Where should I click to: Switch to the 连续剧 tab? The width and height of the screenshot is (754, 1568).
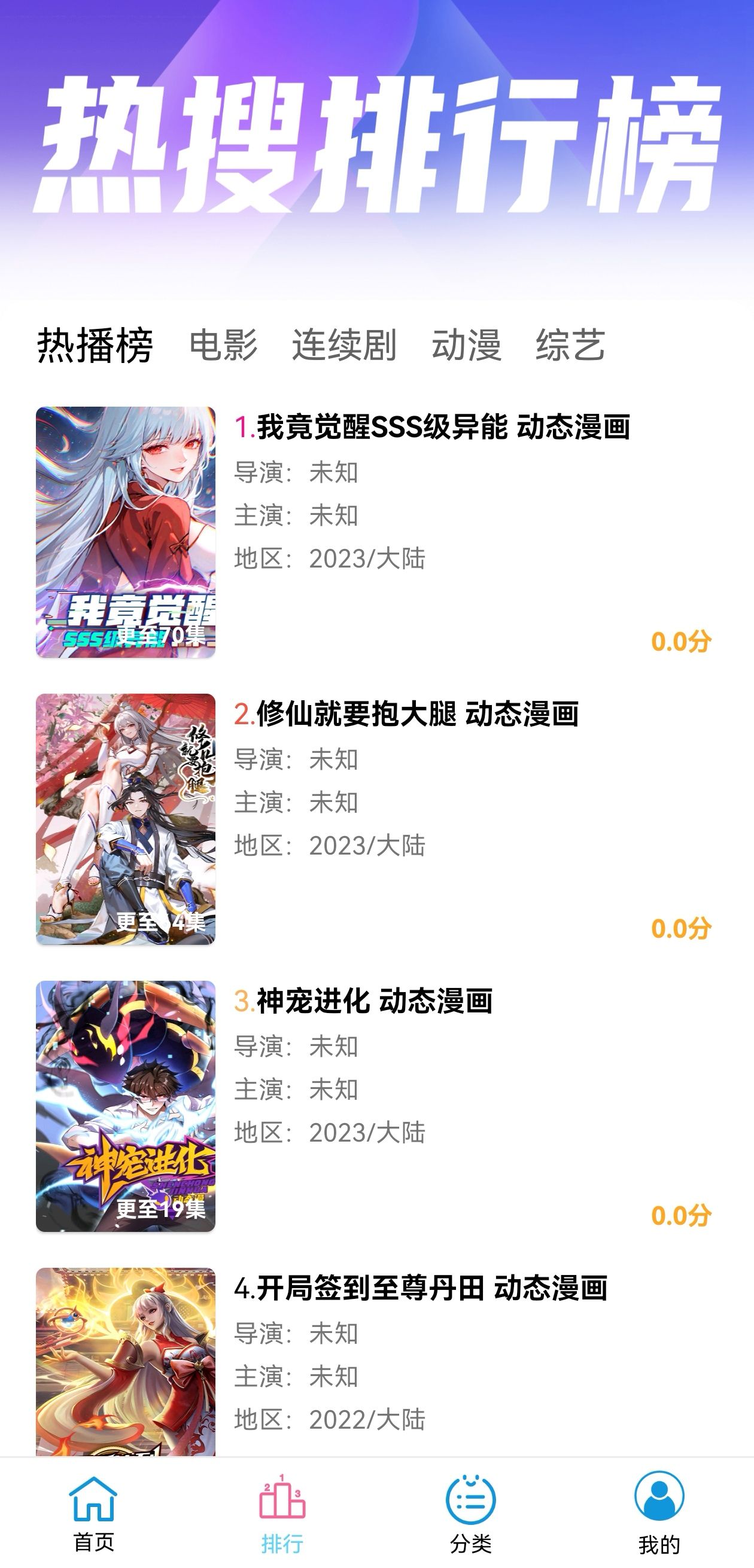tap(344, 344)
